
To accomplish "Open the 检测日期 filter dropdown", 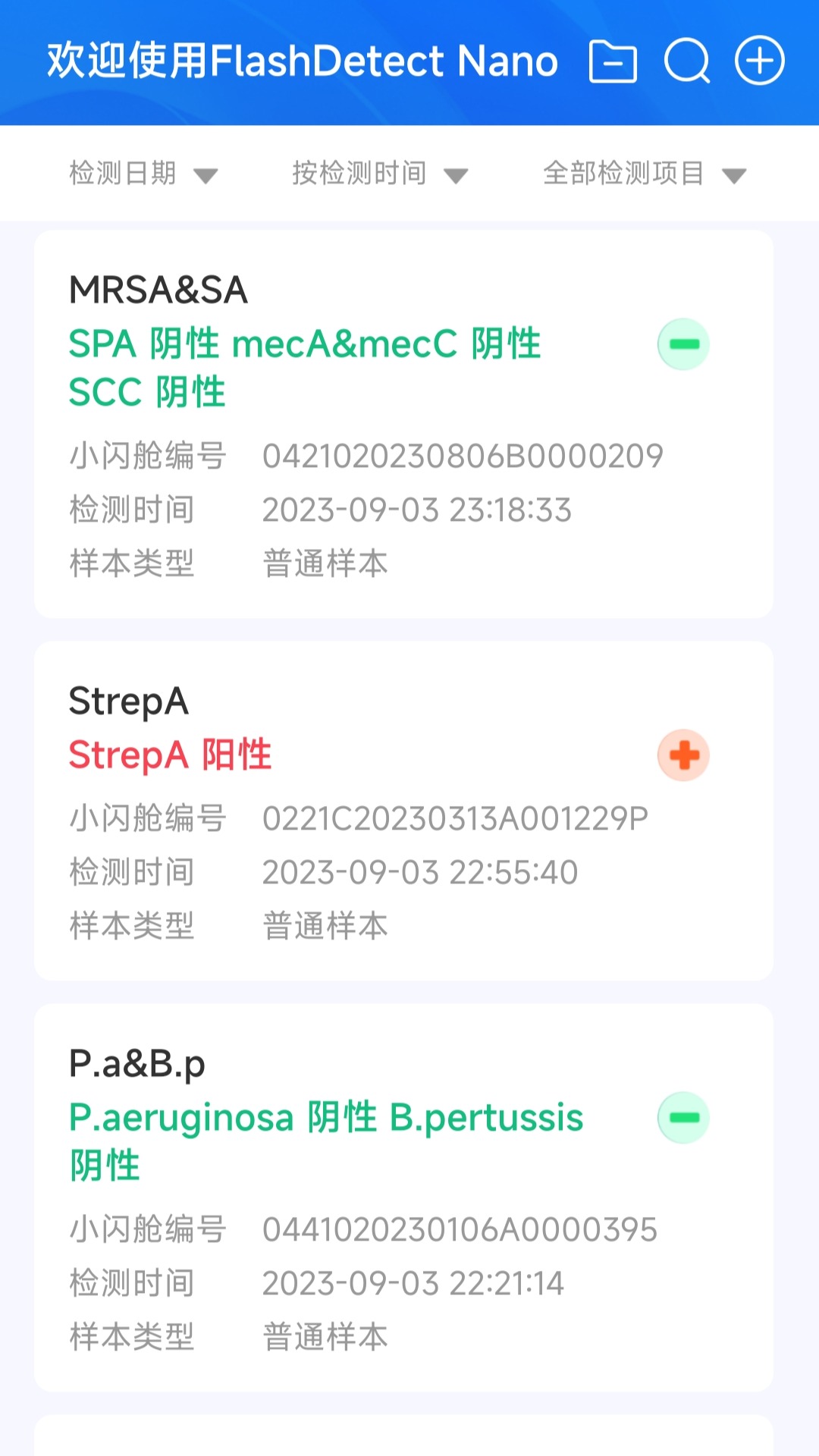I will click(x=140, y=174).
